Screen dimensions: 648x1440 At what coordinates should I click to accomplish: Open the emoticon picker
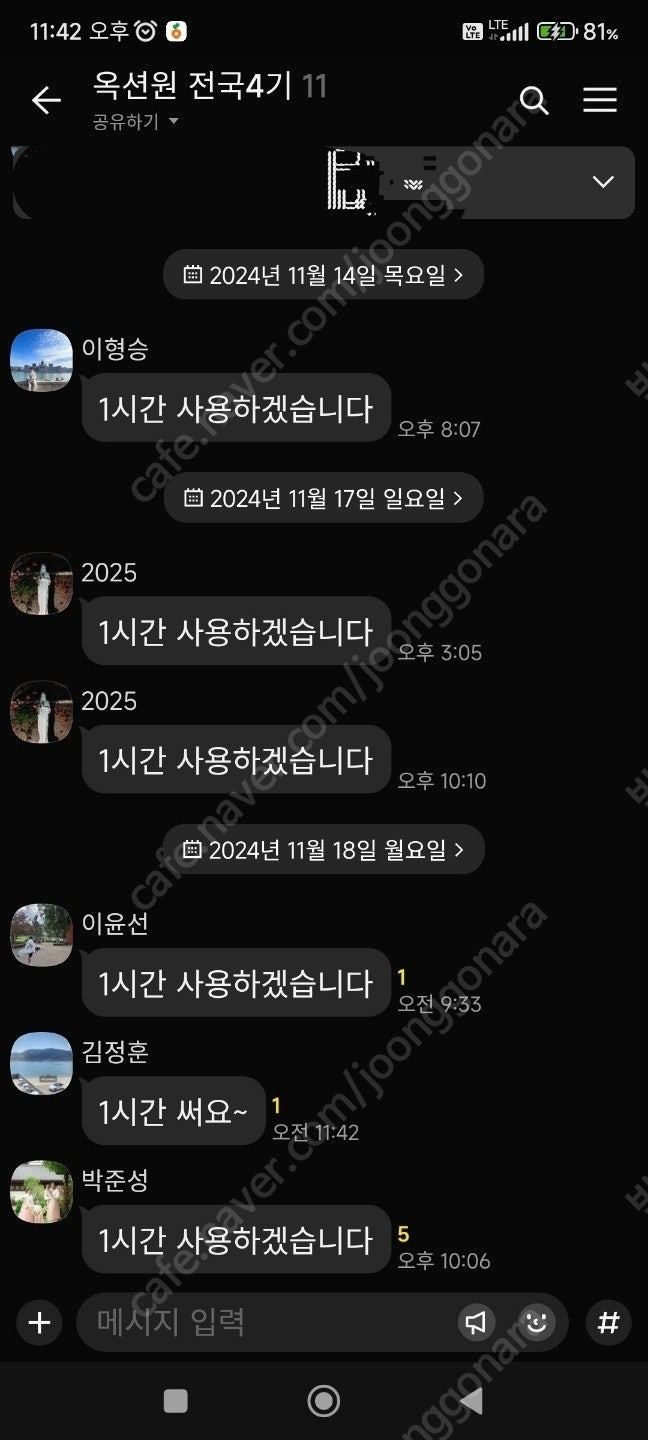coord(537,1323)
